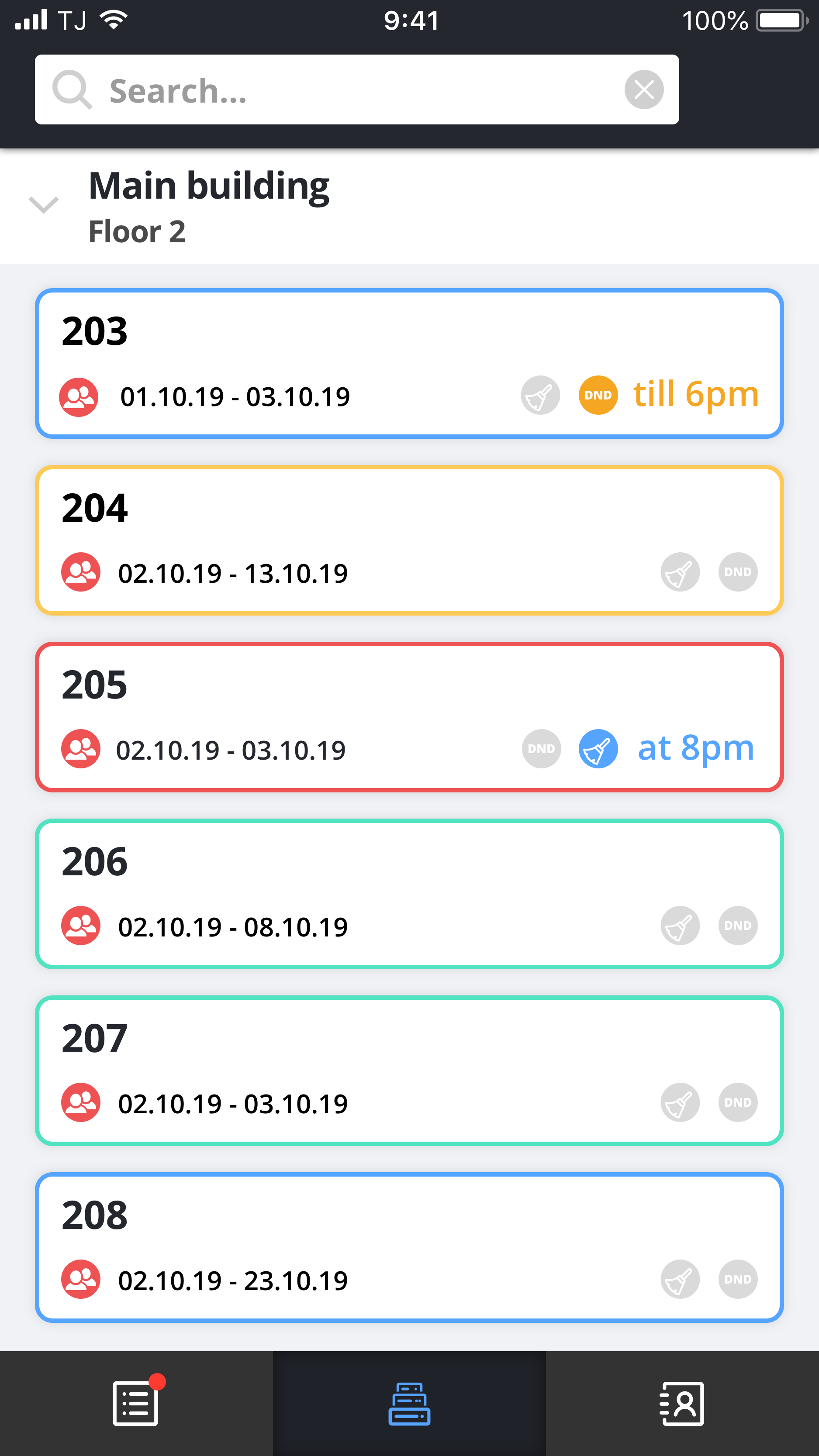Clear the search box
Viewport: 819px width, 1456px height.
coord(644,89)
